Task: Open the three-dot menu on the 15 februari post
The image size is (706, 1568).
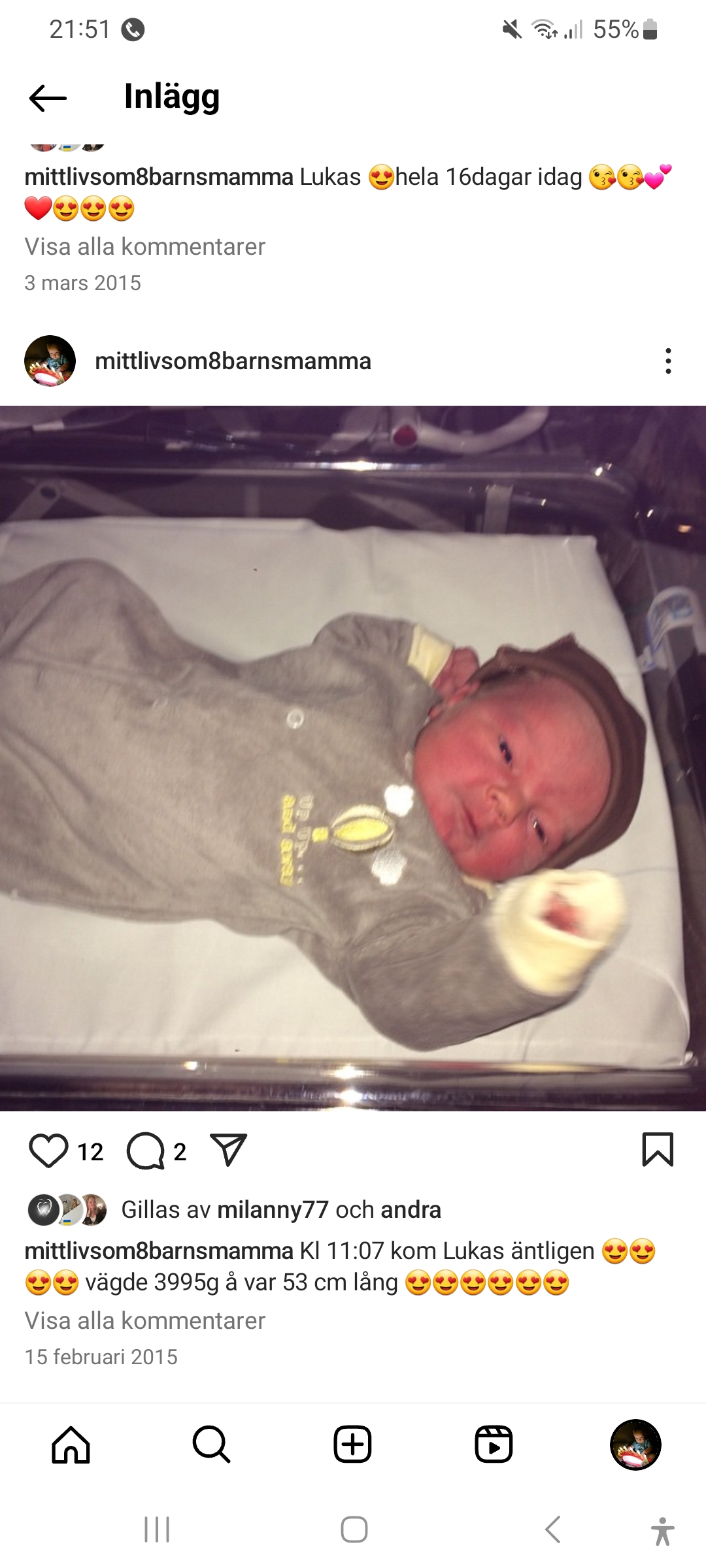Action: tap(667, 361)
